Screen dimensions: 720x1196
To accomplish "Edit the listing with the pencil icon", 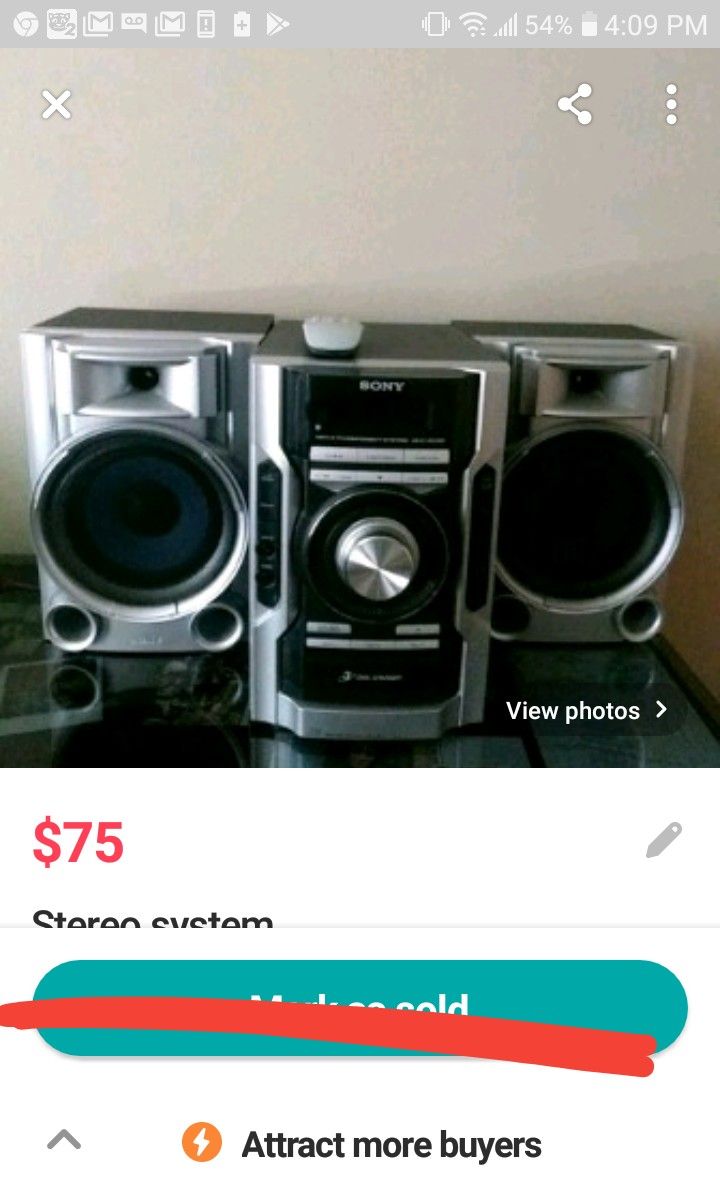I will coord(663,841).
